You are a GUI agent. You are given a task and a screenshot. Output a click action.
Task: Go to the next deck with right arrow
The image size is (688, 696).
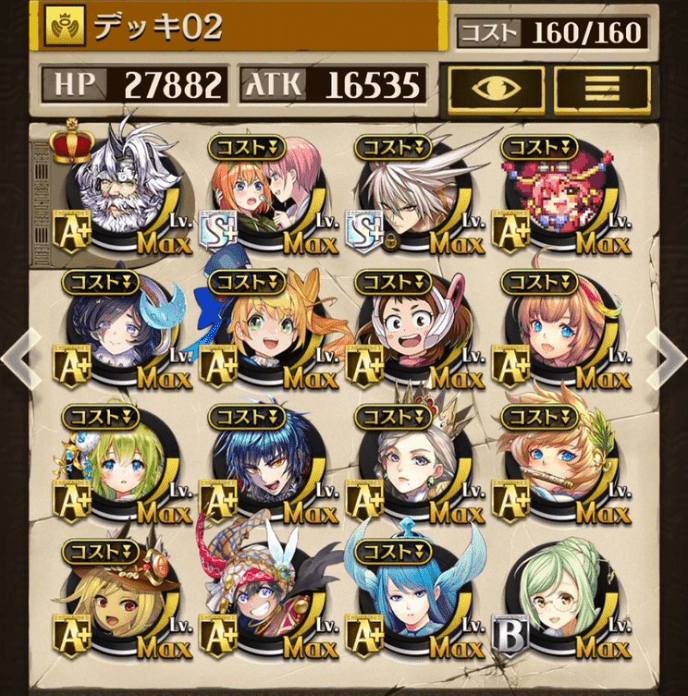(666, 348)
